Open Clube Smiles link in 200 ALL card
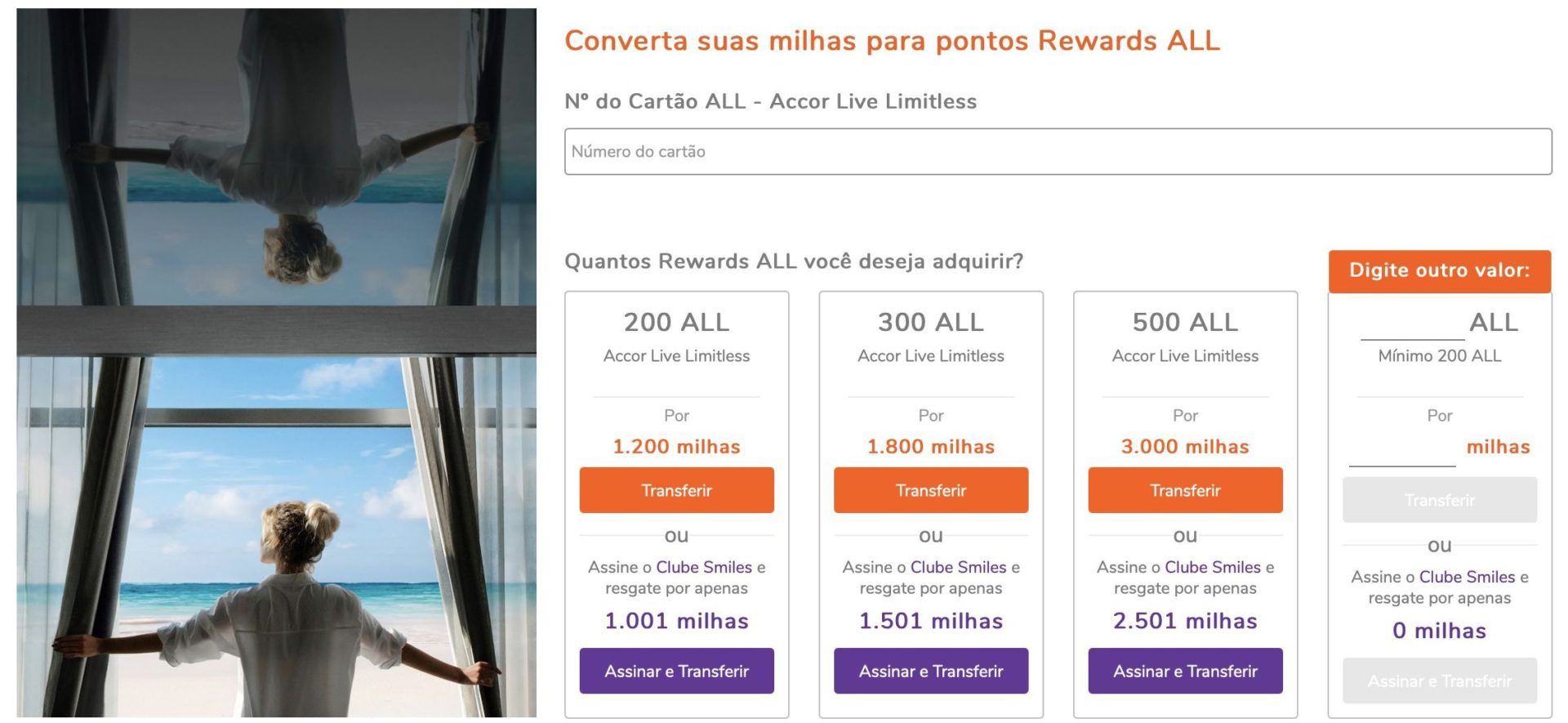 [x=703, y=567]
